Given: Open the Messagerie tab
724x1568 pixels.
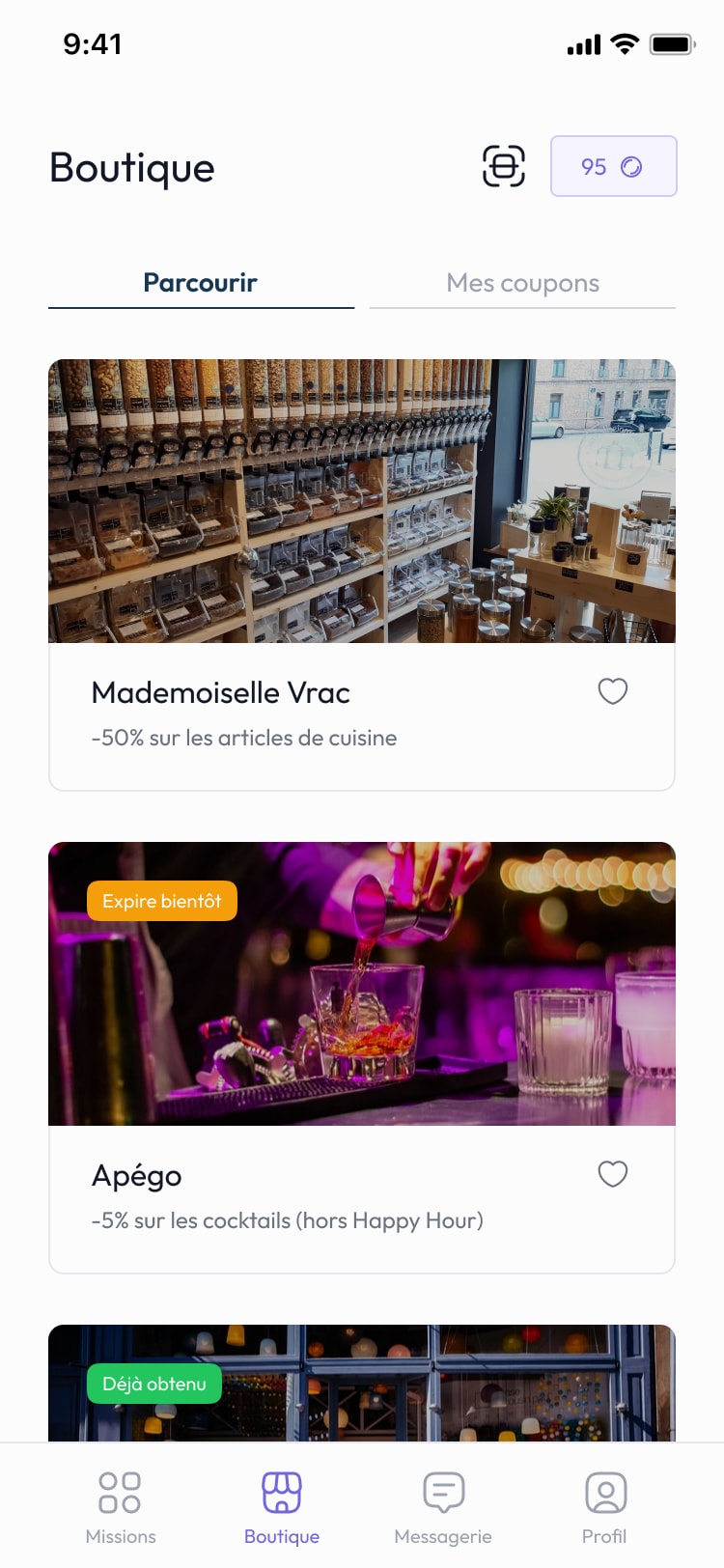Looking at the screenshot, I should (443, 1506).
